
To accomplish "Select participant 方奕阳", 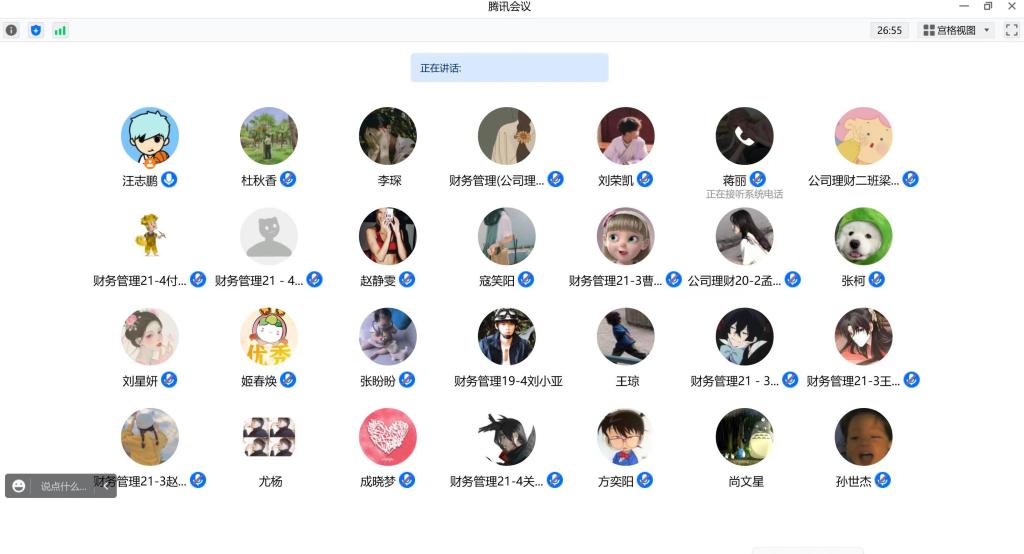I will 626,437.
